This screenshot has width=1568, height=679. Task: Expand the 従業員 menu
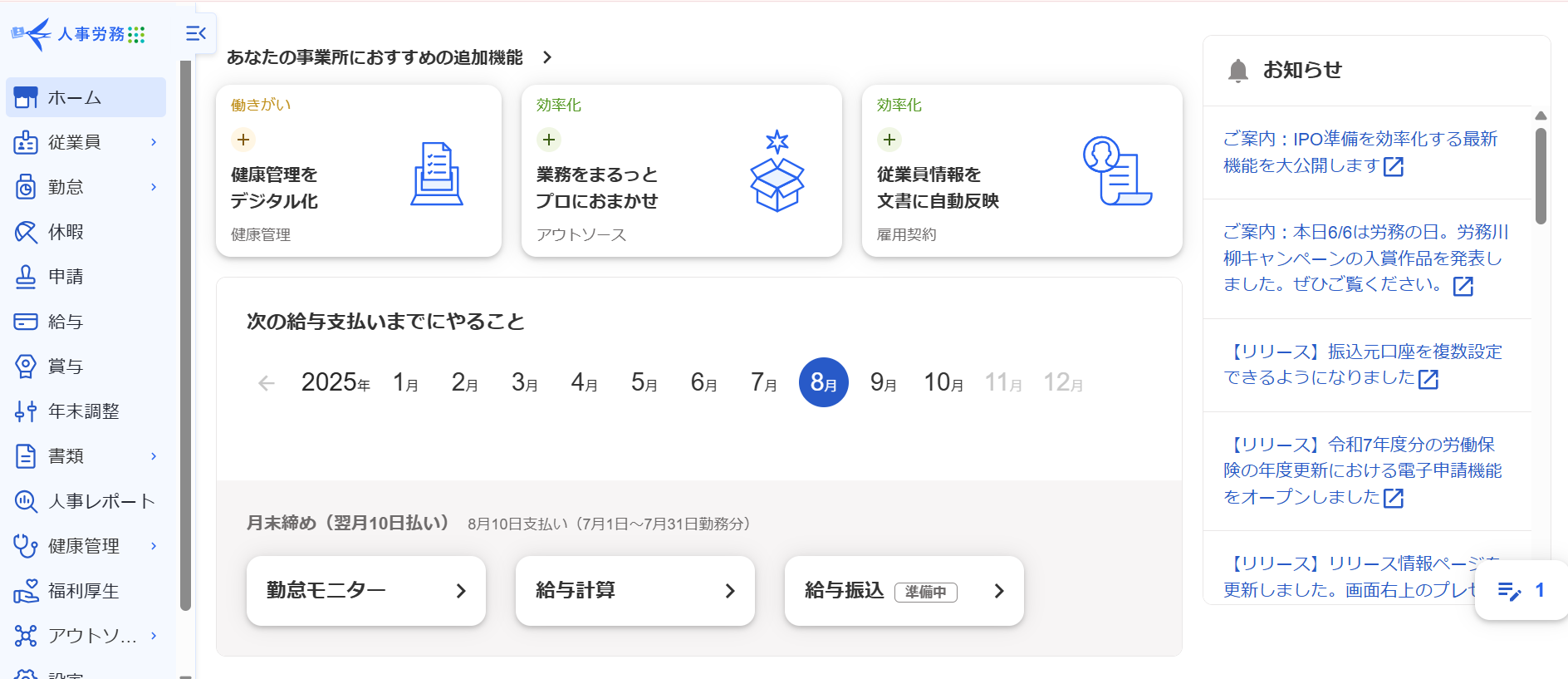pyautogui.click(x=86, y=142)
